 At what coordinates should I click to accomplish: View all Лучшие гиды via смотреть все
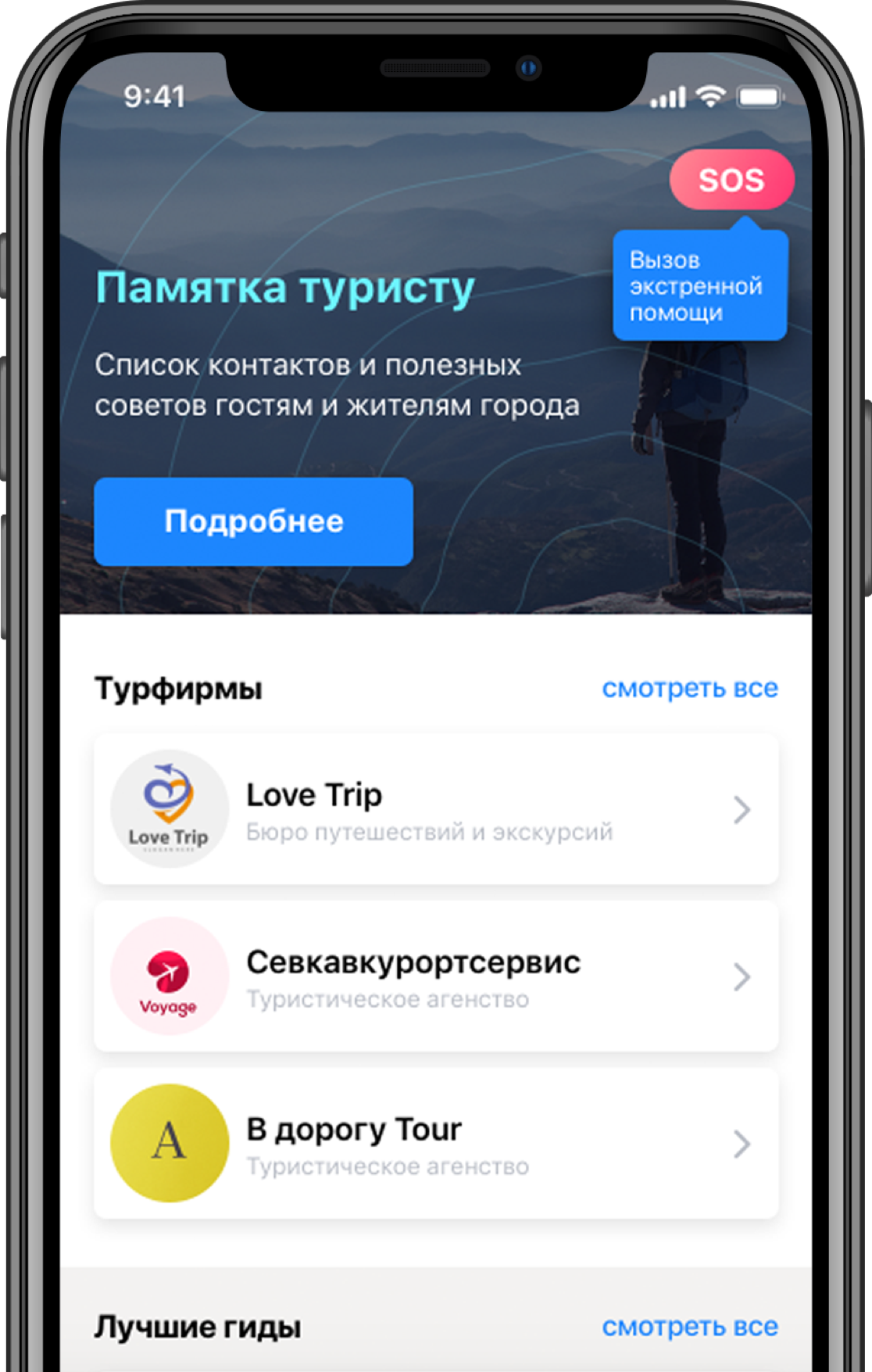[689, 1327]
